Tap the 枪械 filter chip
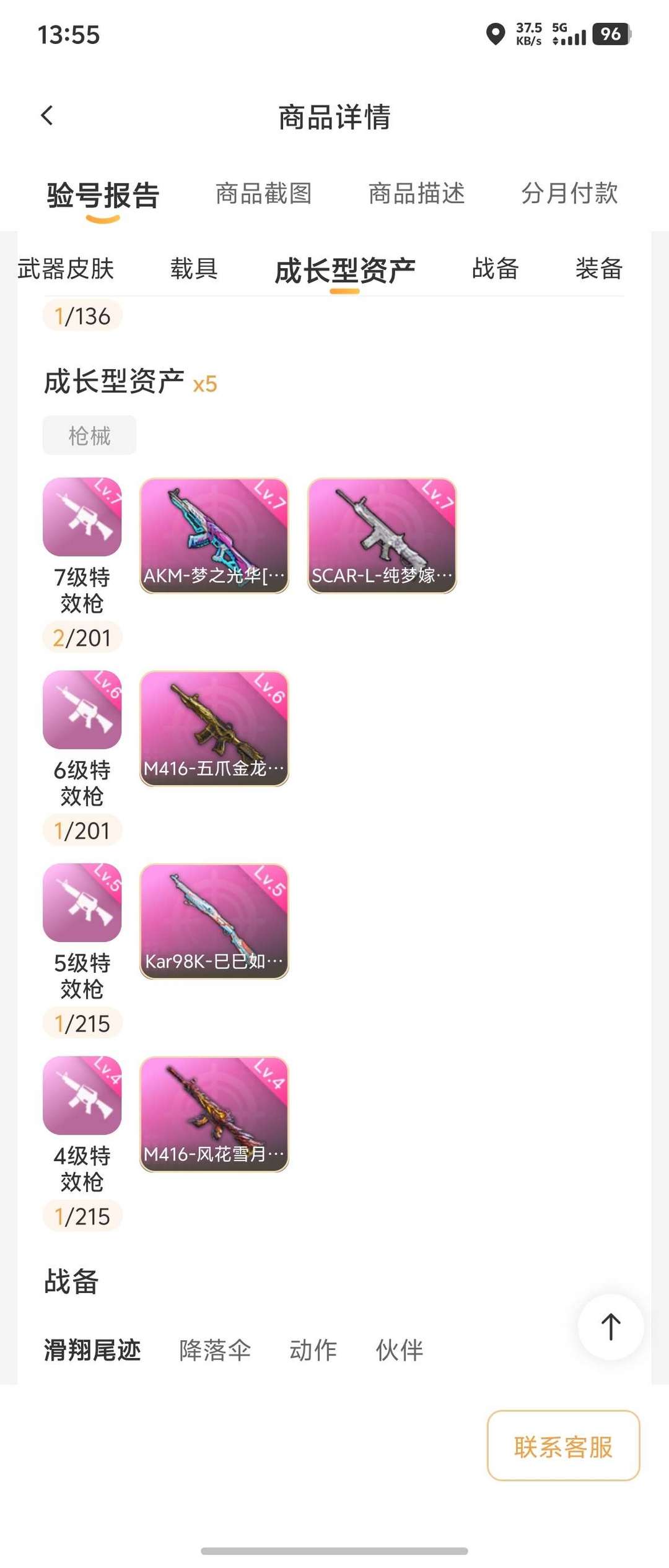Viewport: 669px width, 1568px height. click(89, 435)
